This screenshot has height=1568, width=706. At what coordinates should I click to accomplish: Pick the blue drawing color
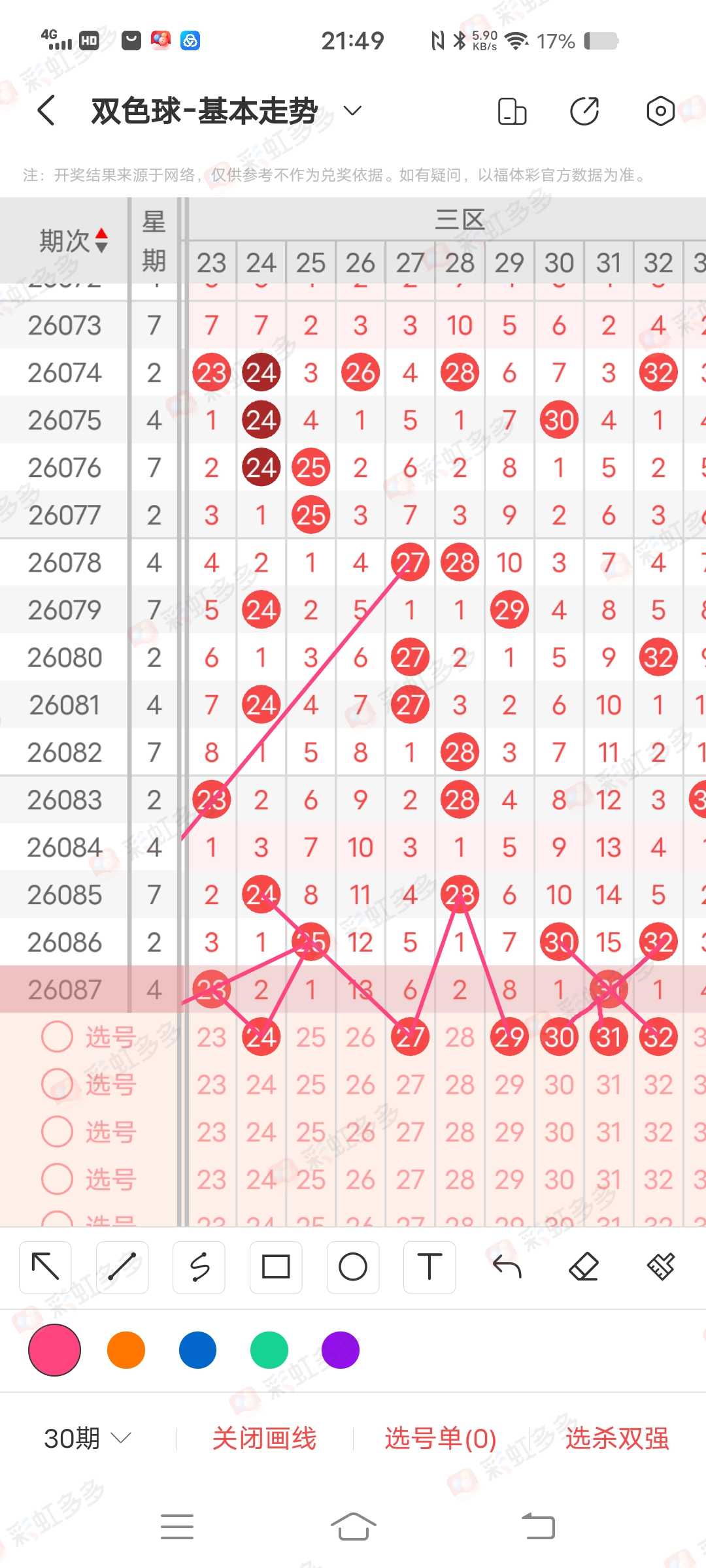197,1350
